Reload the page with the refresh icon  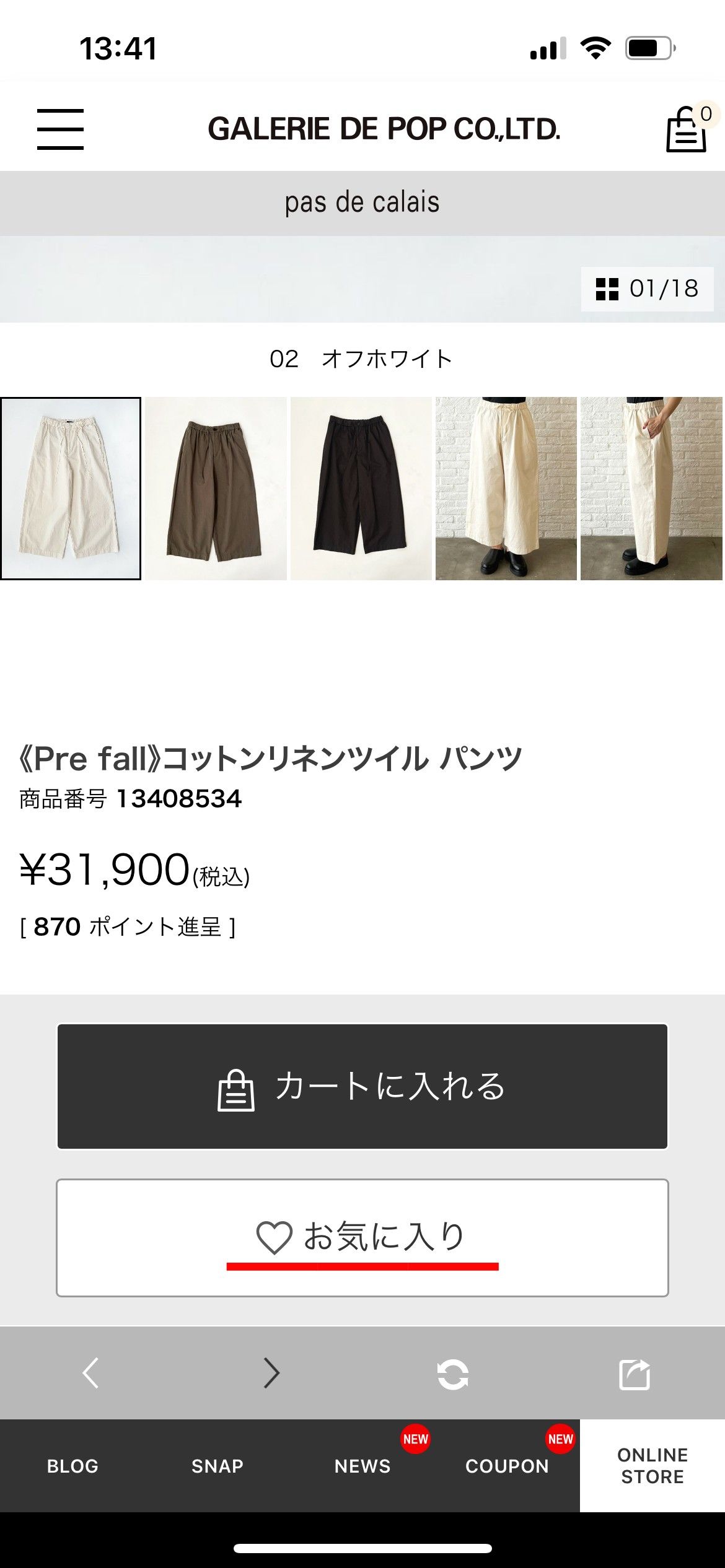click(x=452, y=1374)
